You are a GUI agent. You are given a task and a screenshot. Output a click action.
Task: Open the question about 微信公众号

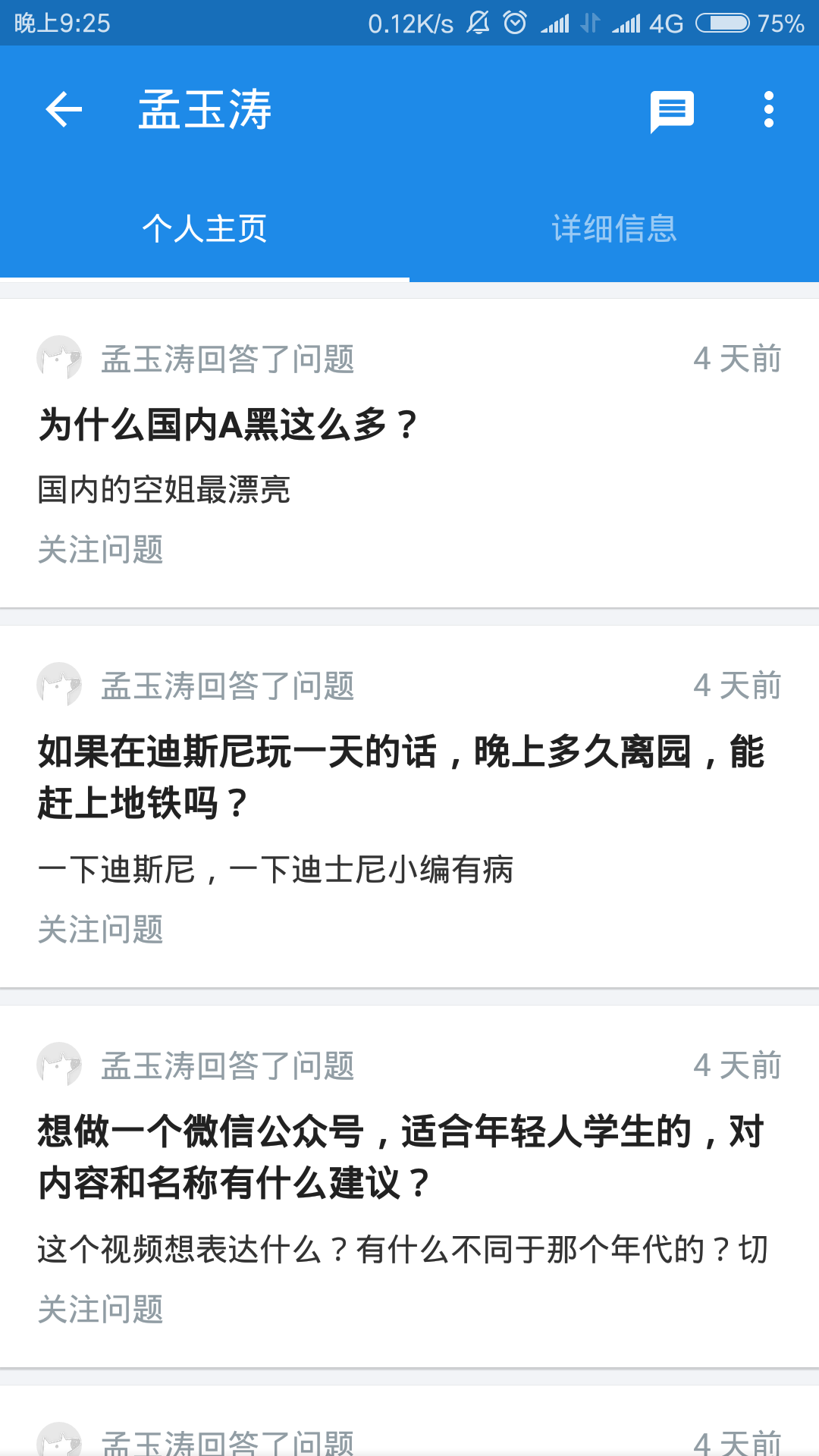tap(400, 1156)
